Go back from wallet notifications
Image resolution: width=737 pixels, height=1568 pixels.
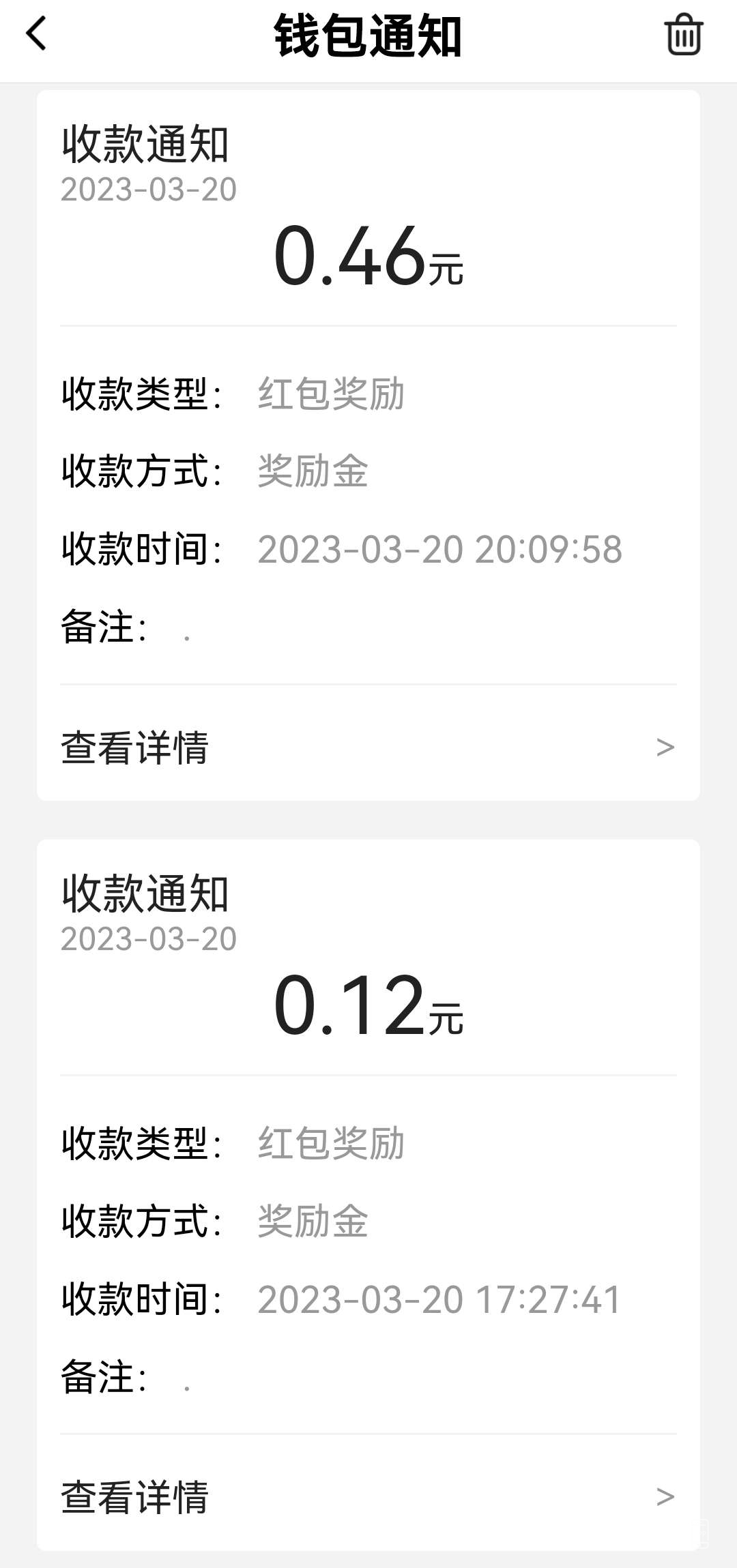tap(36, 34)
